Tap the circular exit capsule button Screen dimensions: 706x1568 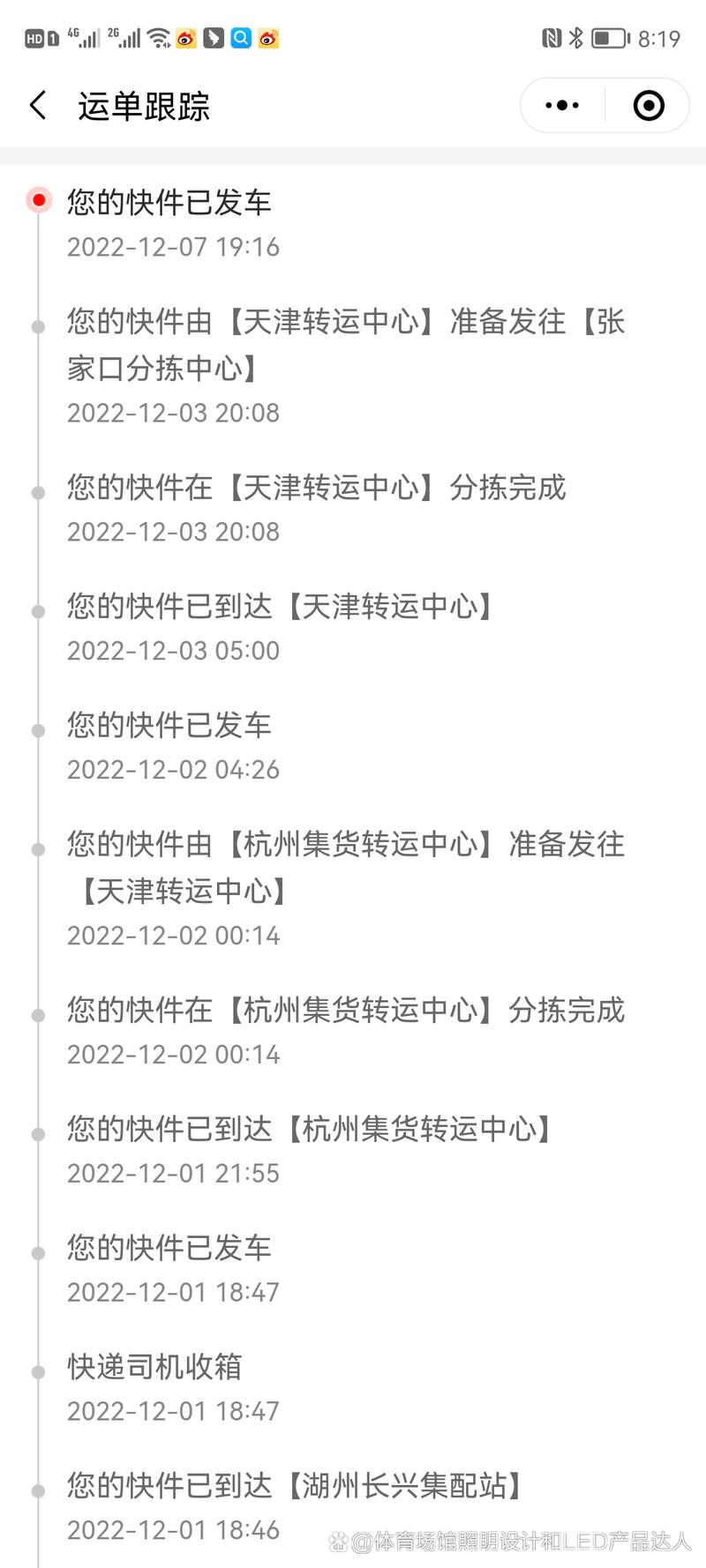[x=648, y=105]
